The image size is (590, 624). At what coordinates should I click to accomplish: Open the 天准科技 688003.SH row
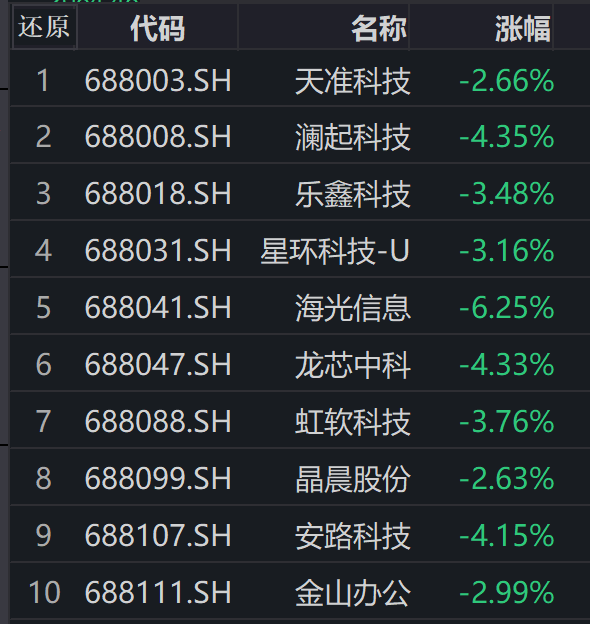pyautogui.click(x=300, y=78)
